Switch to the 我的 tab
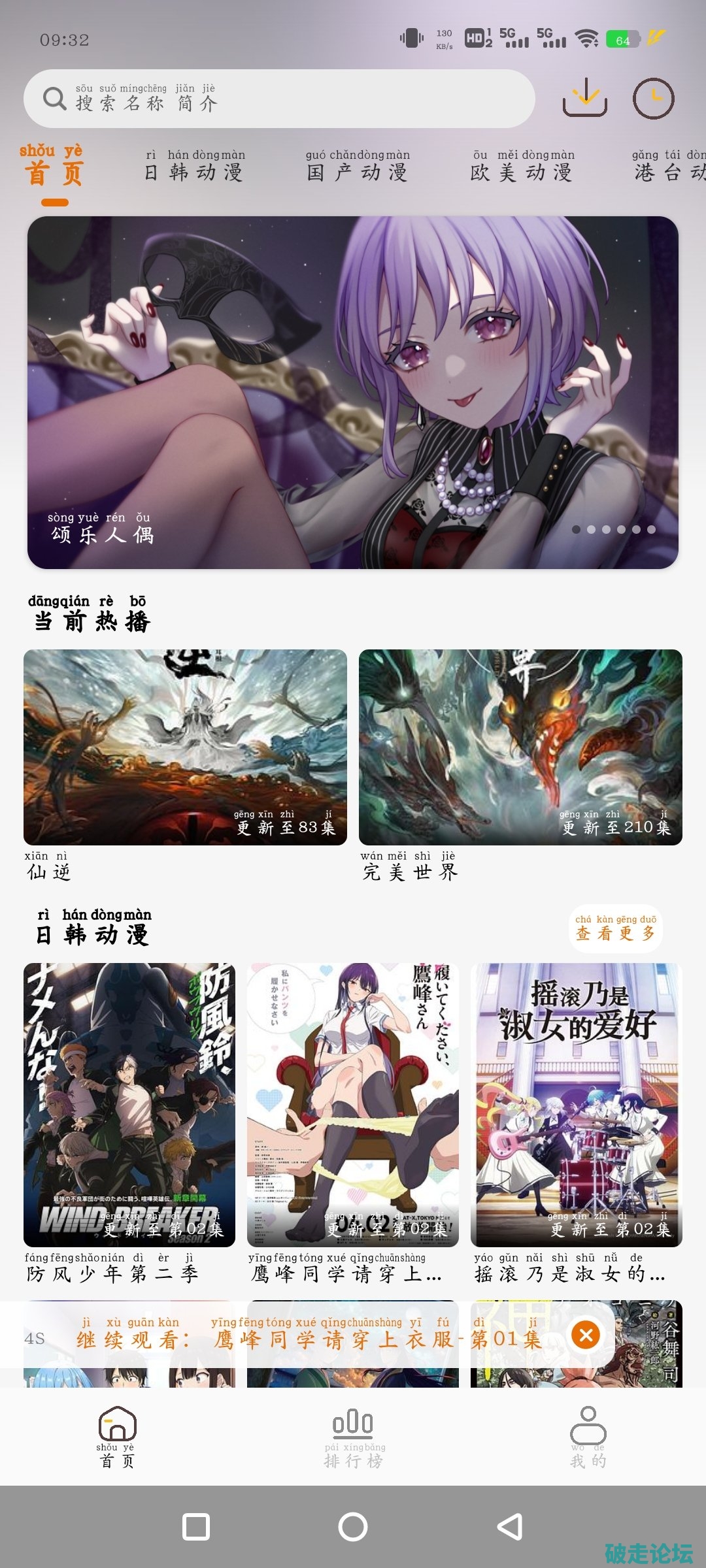706x1568 pixels. (588, 1436)
